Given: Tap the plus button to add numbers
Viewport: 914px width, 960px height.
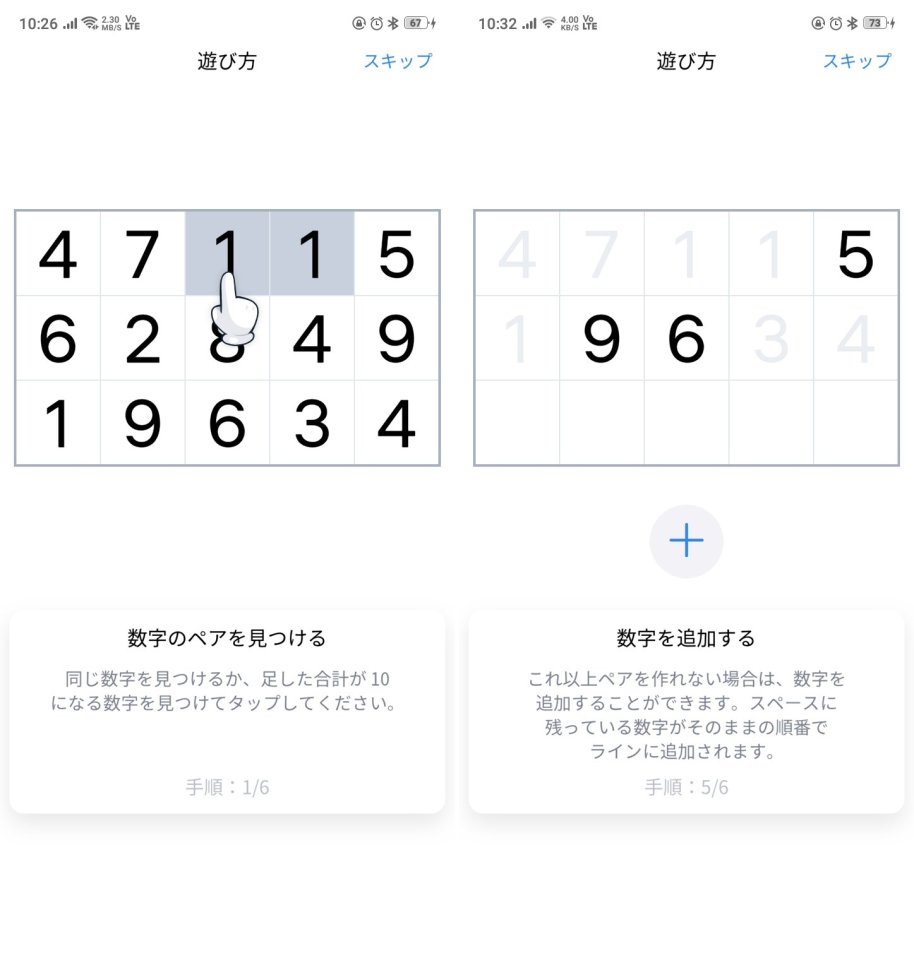Looking at the screenshot, I should click(686, 541).
